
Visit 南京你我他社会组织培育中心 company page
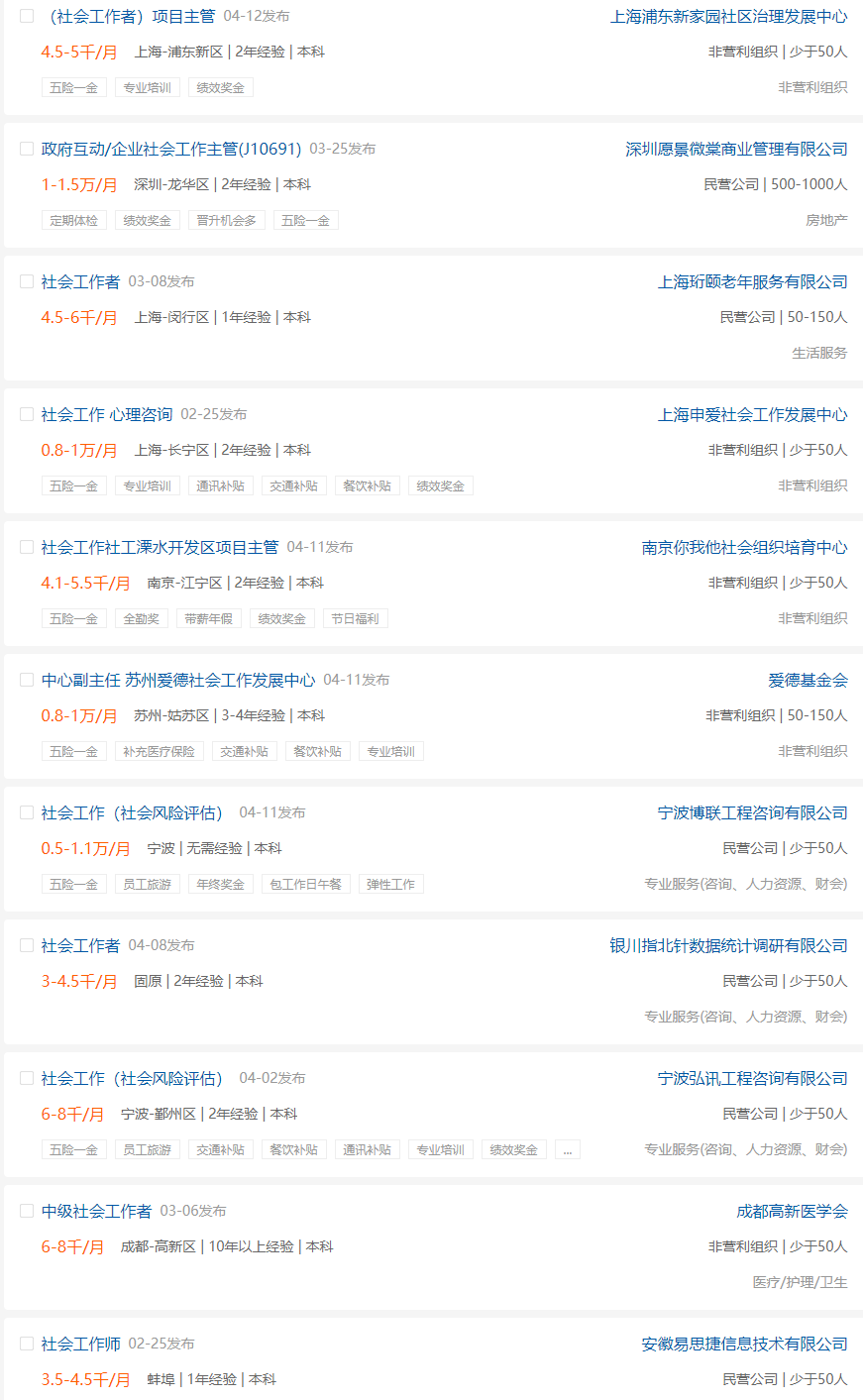(744, 548)
